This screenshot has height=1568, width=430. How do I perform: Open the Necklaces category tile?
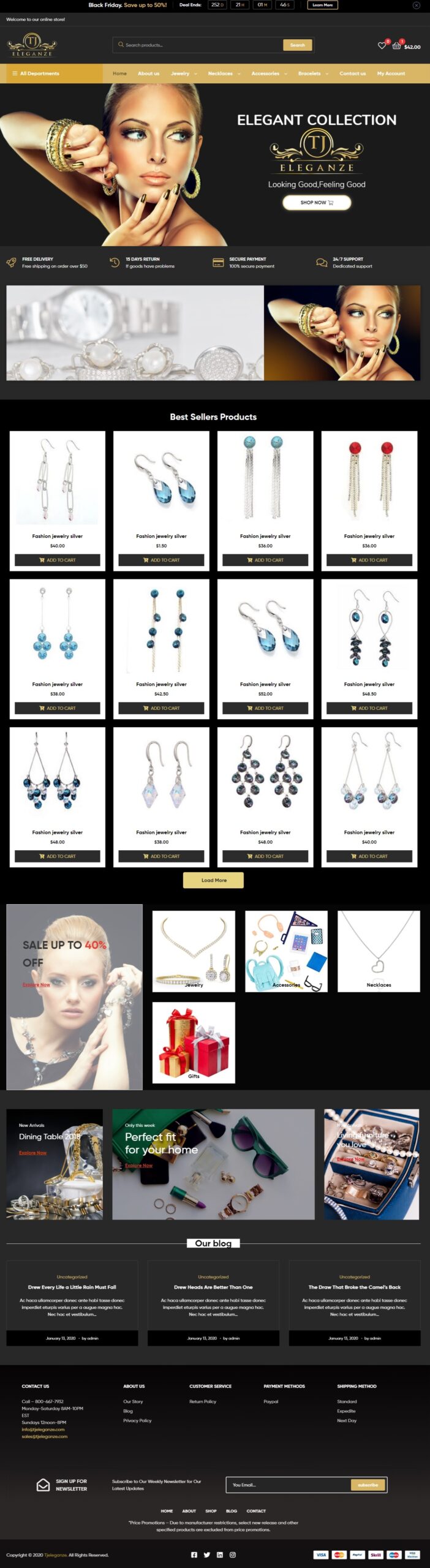point(379,951)
